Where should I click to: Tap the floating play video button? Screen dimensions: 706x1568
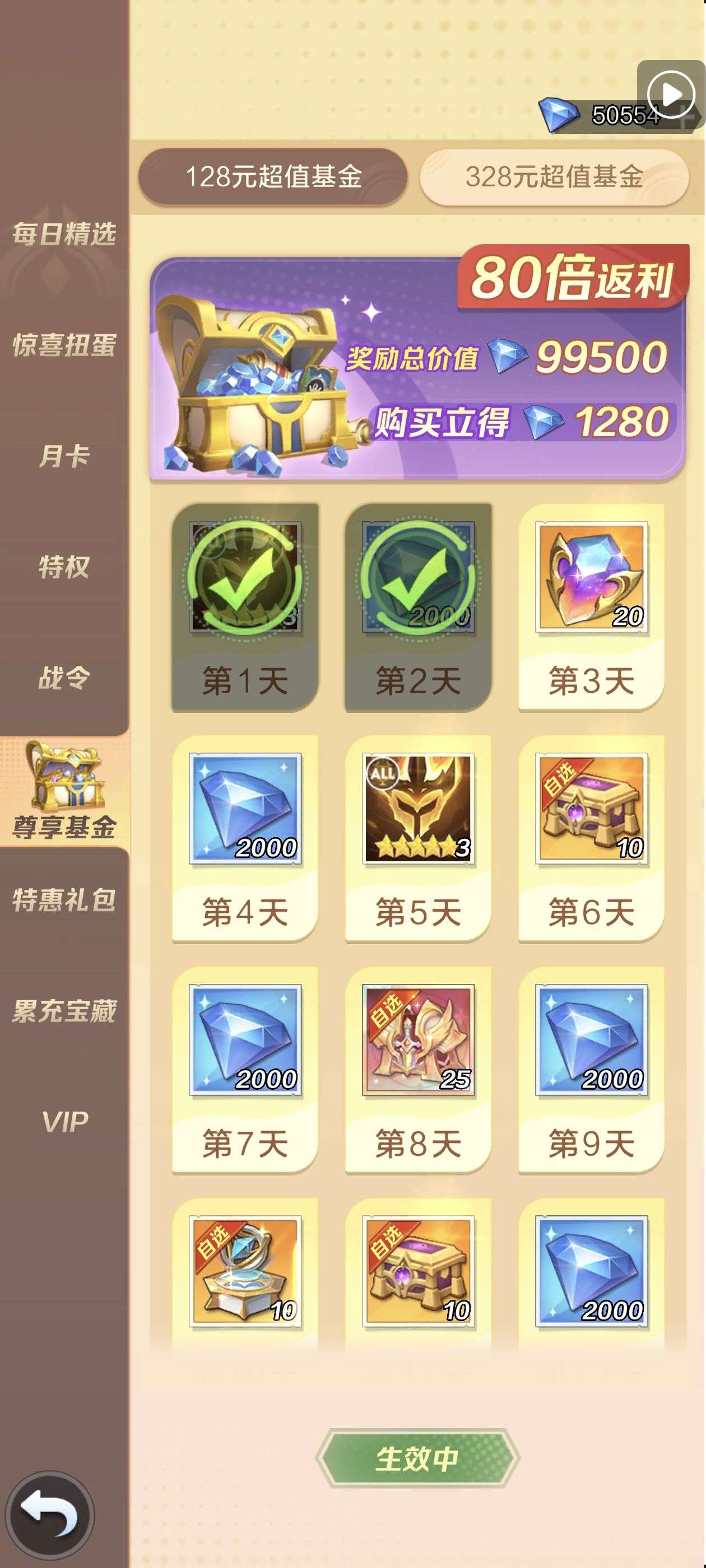coord(671,94)
